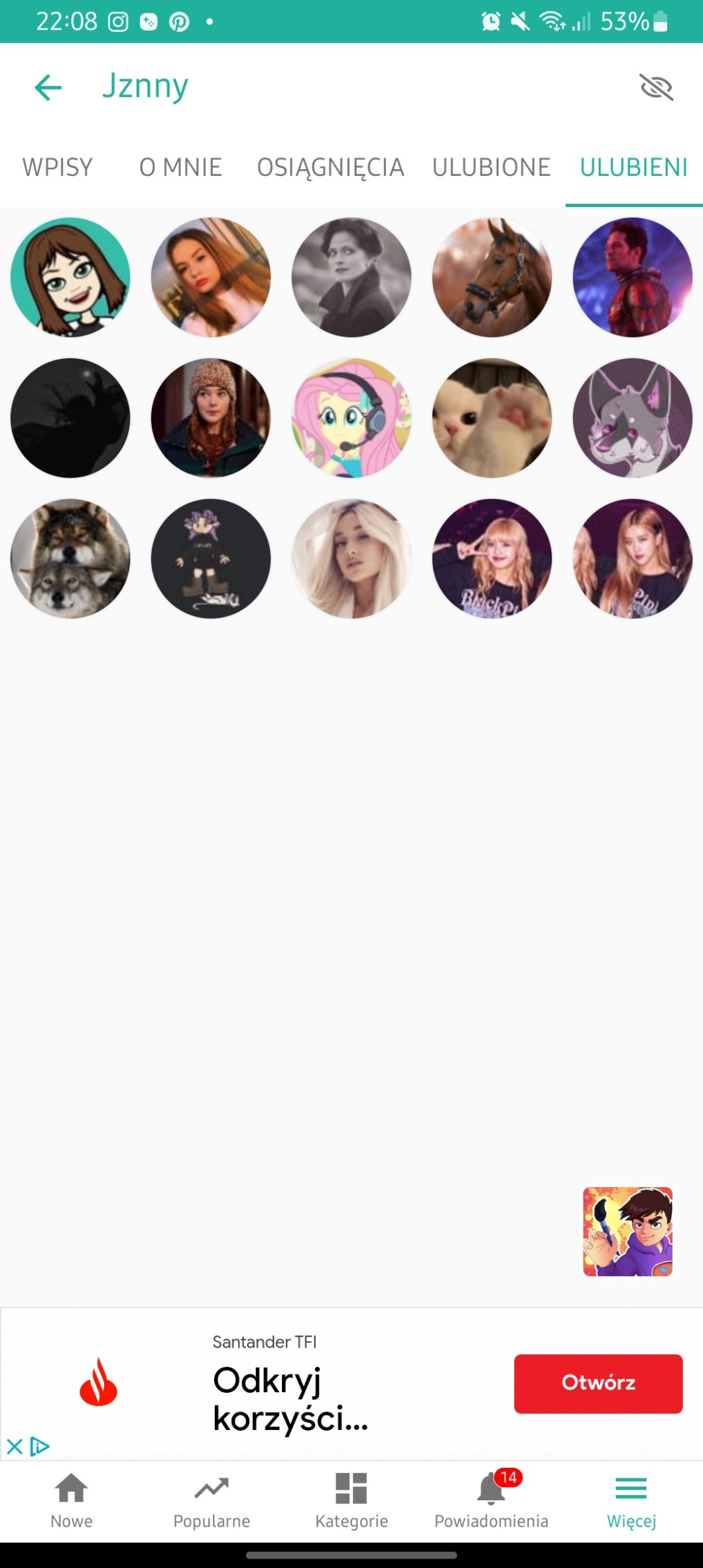
Task: Open the black-and-white portrait avatar profile
Action: pyautogui.click(x=351, y=277)
